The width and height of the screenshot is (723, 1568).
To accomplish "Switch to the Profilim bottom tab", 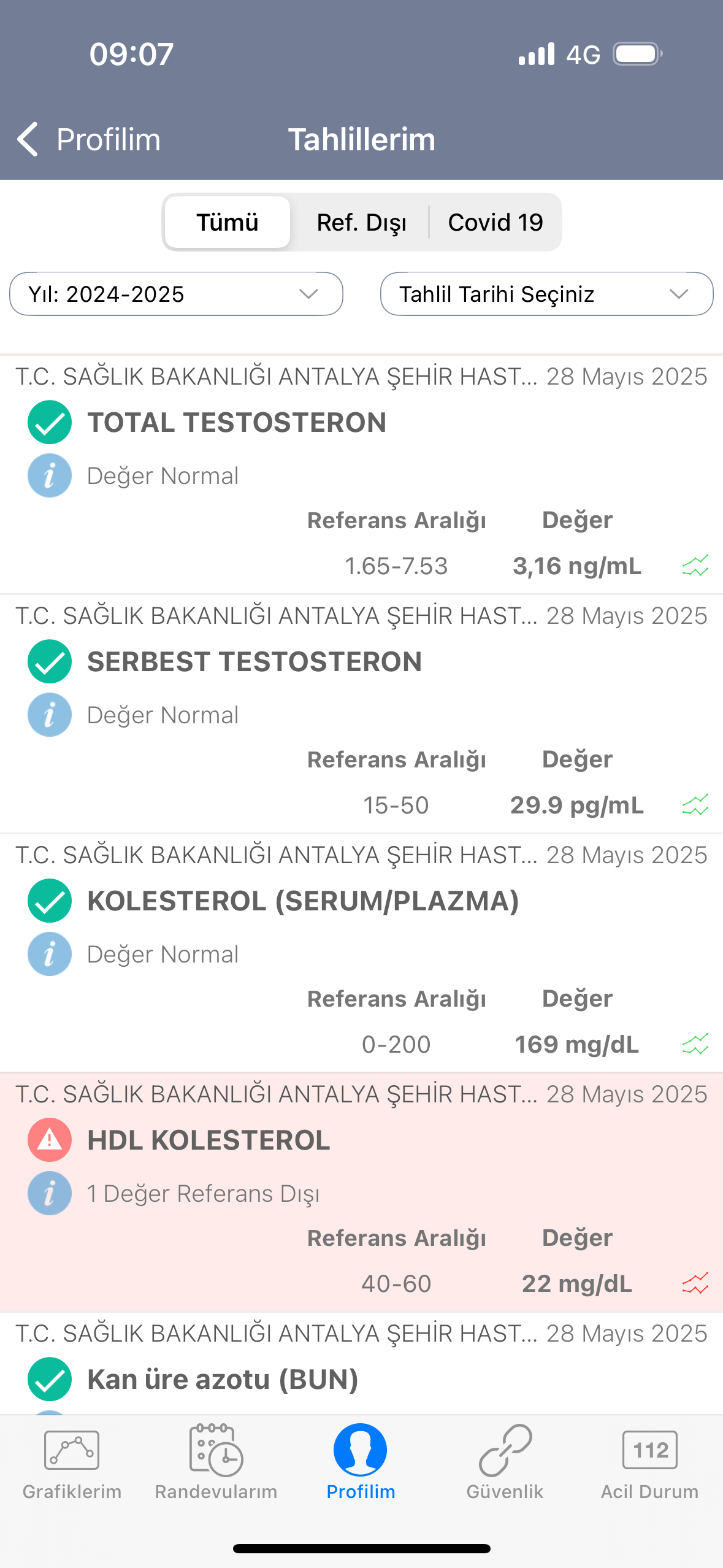I will (361, 1462).
